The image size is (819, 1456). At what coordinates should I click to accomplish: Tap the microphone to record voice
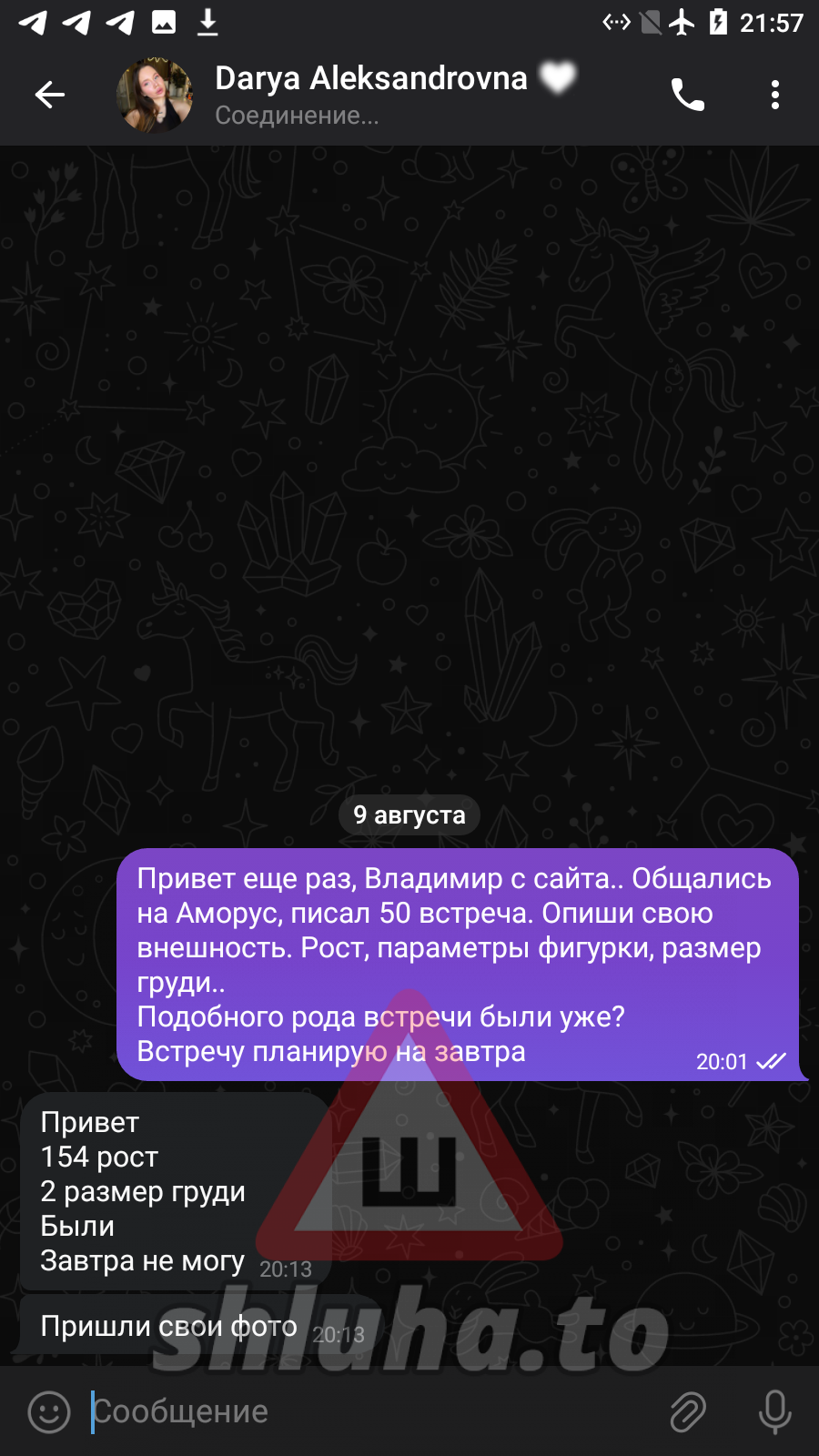pos(774,1411)
